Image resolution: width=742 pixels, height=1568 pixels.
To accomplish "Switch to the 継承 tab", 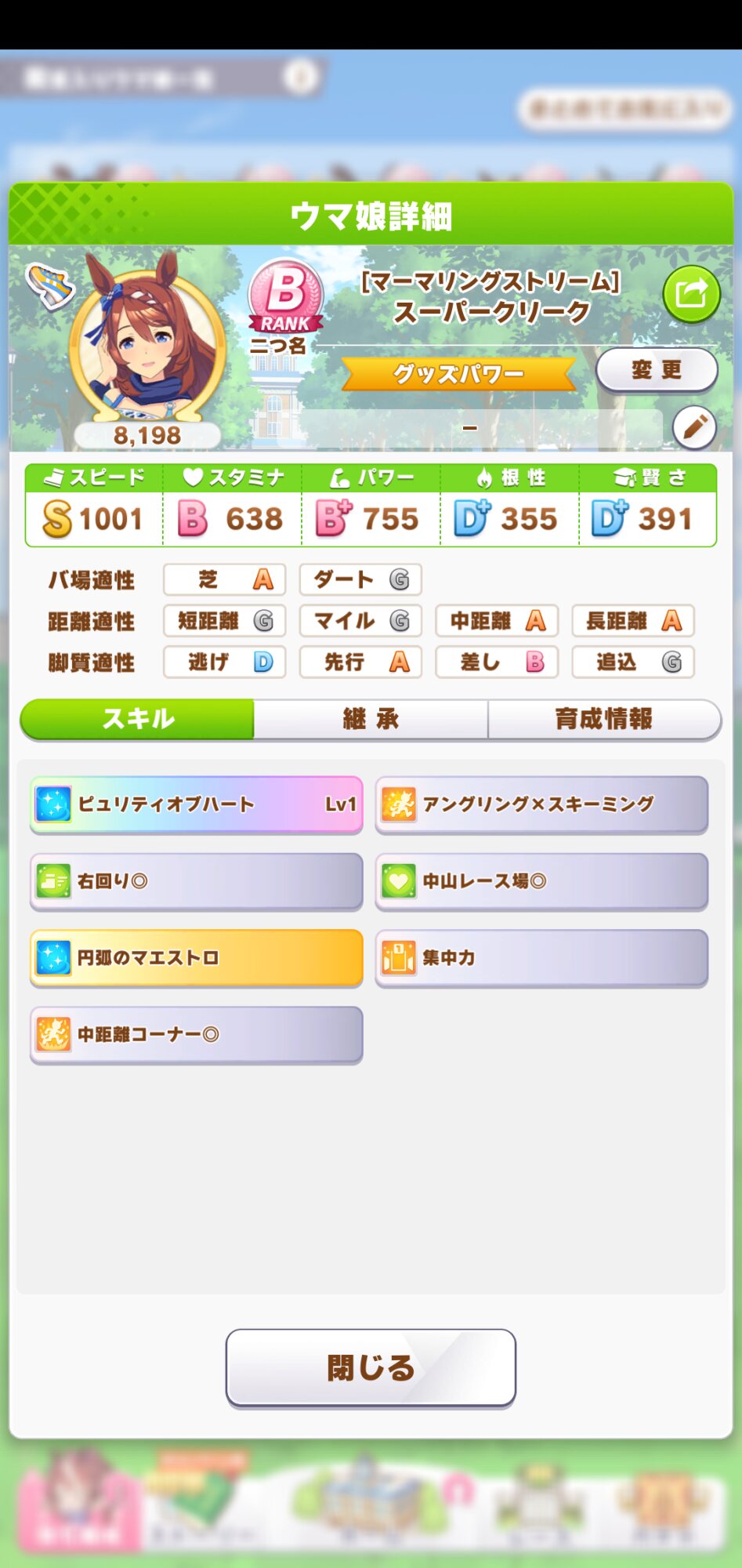I will pyautogui.click(x=371, y=719).
